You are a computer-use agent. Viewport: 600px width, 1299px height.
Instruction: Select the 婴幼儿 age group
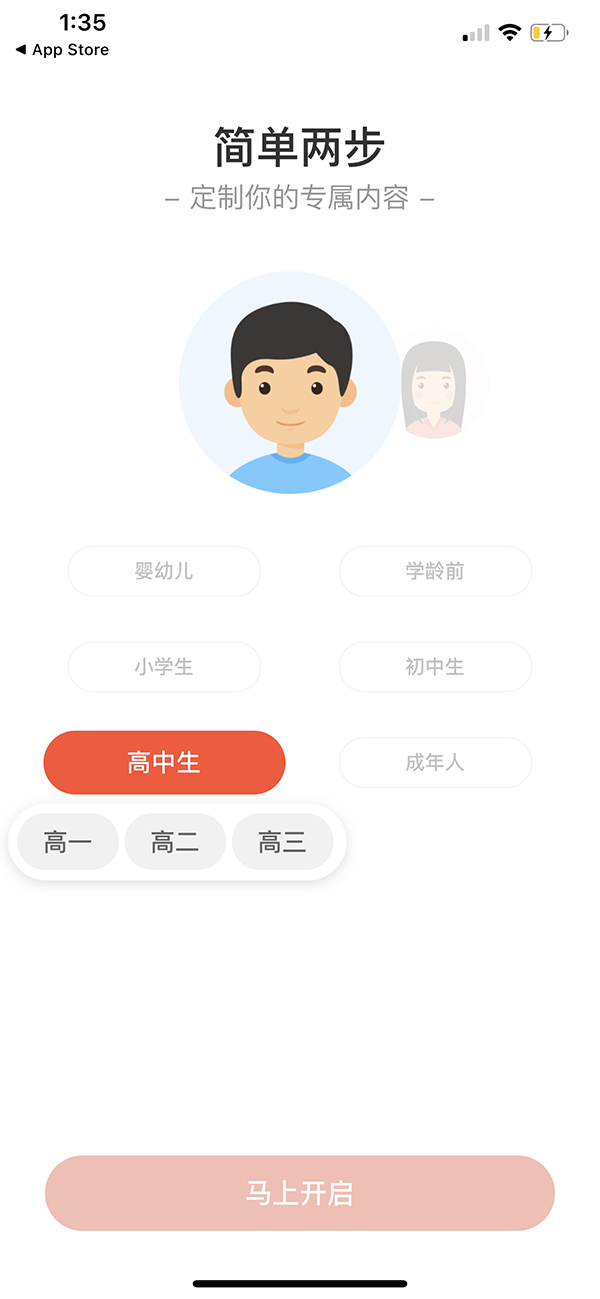coord(164,571)
